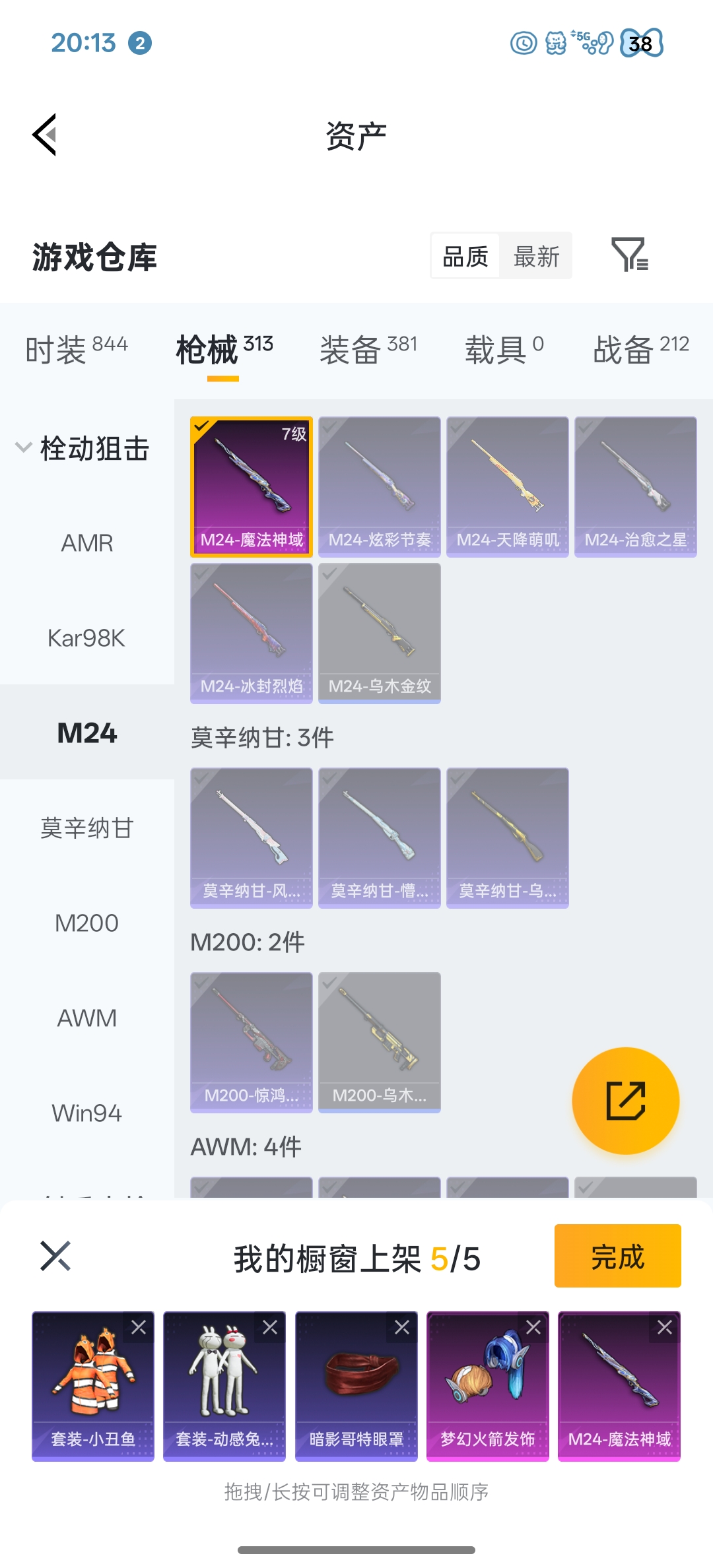This screenshot has height=1568, width=713.
Task: Remove 暗影哥特眼罩 from the showcase
Action: [402, 1327]
